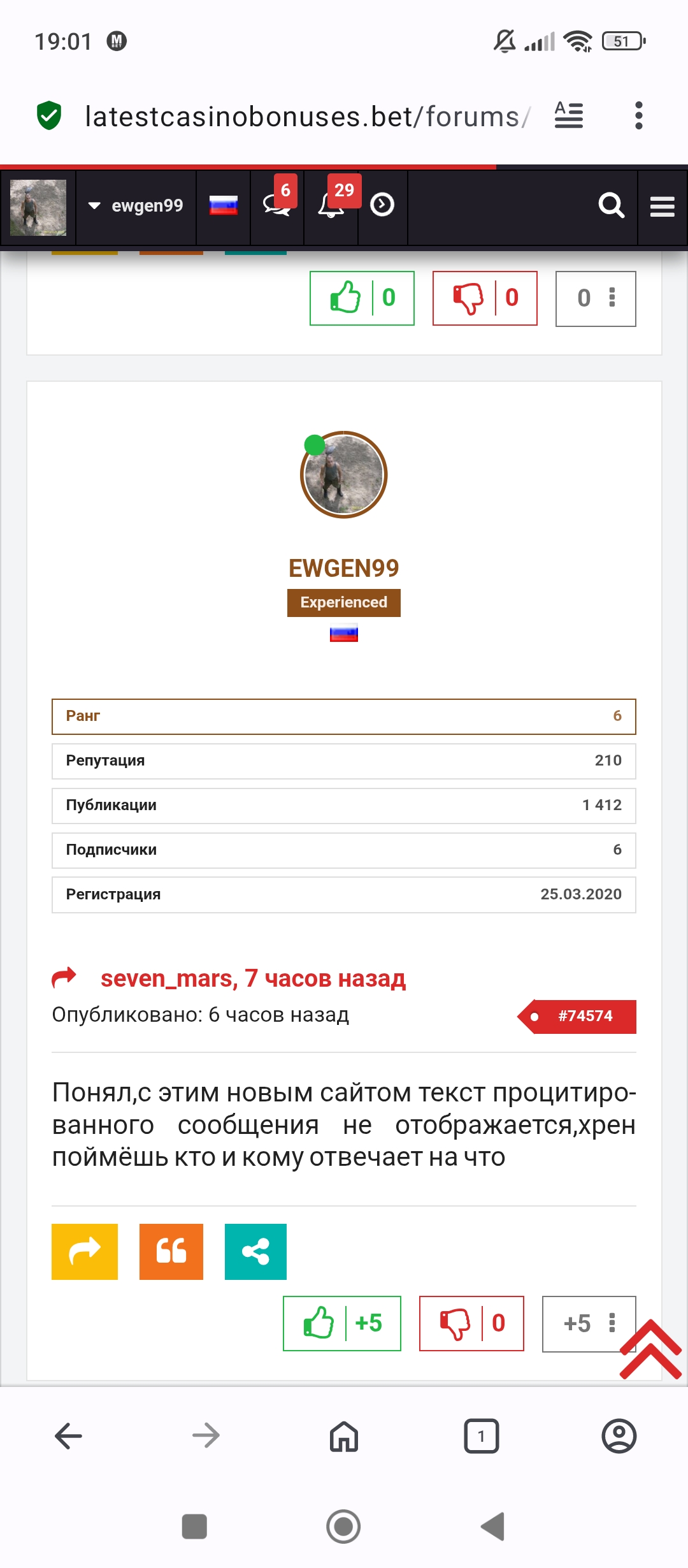This screenshot has width=688, height=1568.
Task: Share this post via teal button
Action: 255,1251
